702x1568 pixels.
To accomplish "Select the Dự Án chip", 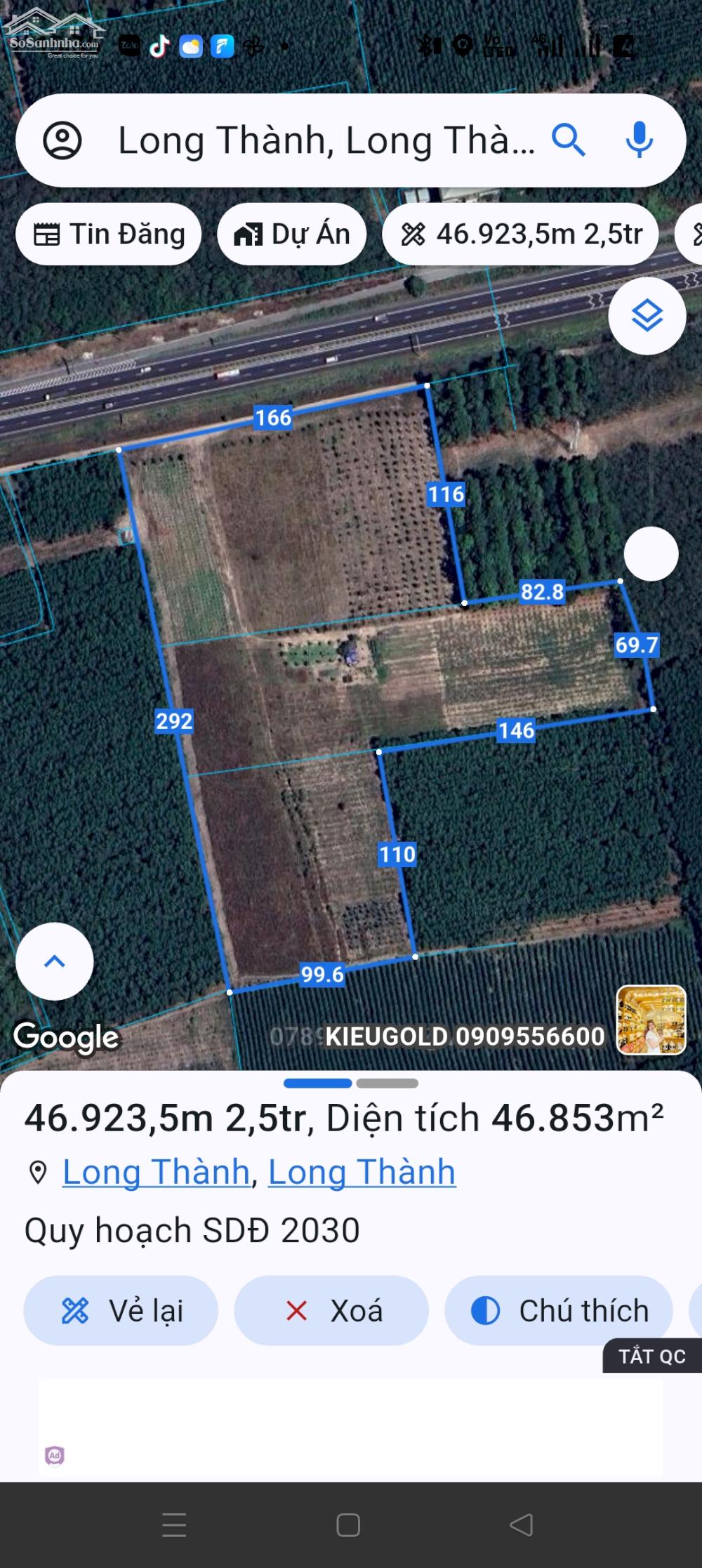I will 292,235.
